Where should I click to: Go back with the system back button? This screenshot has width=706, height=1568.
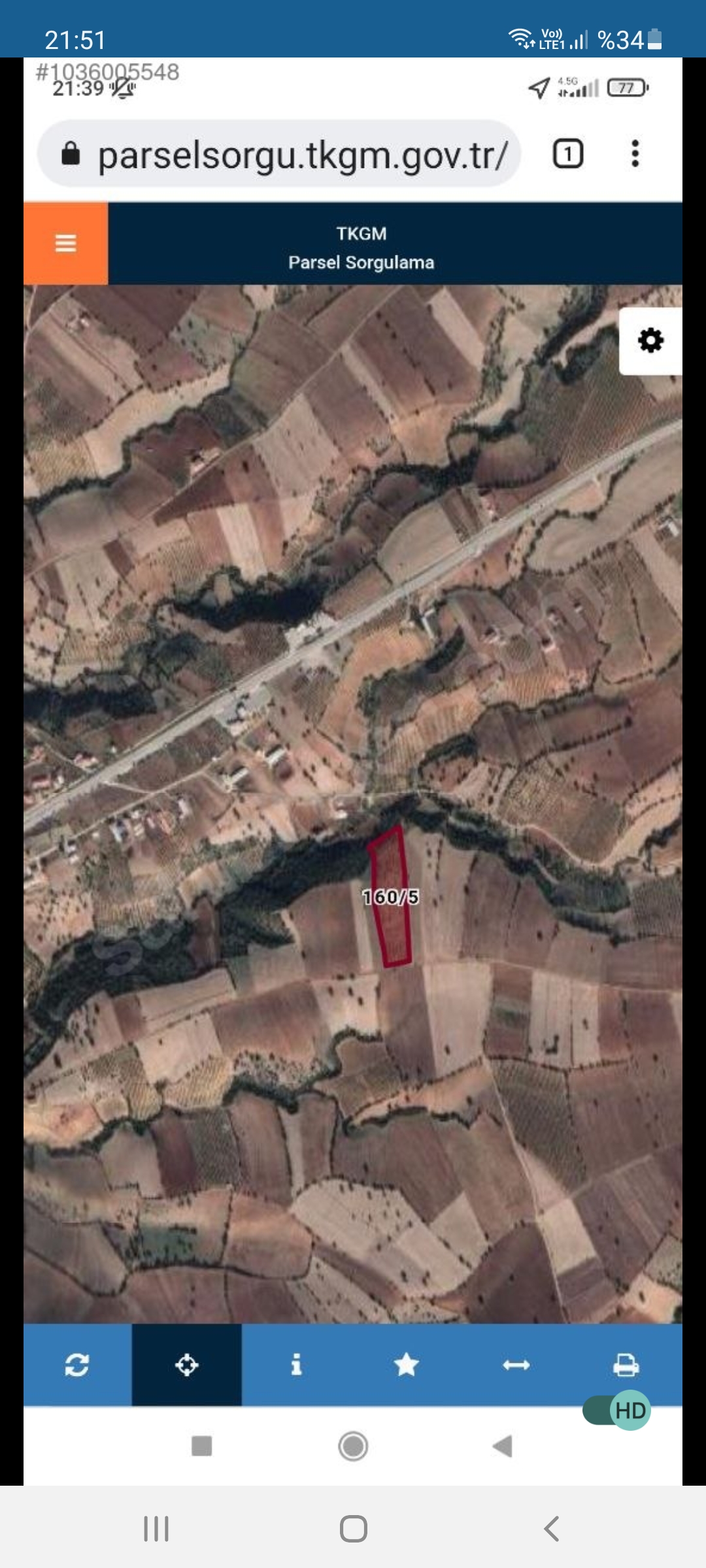pos(551,1529)
